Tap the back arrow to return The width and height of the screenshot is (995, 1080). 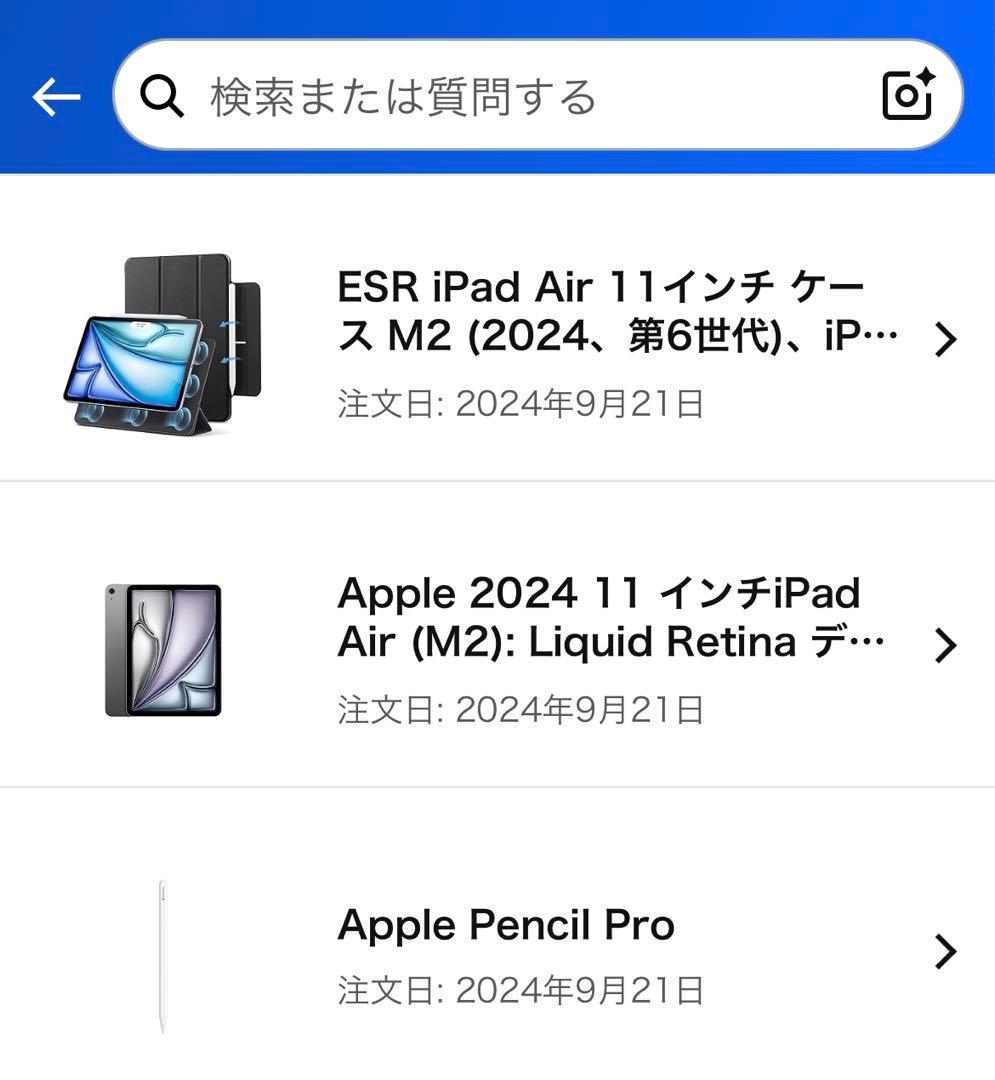point(57,96)
